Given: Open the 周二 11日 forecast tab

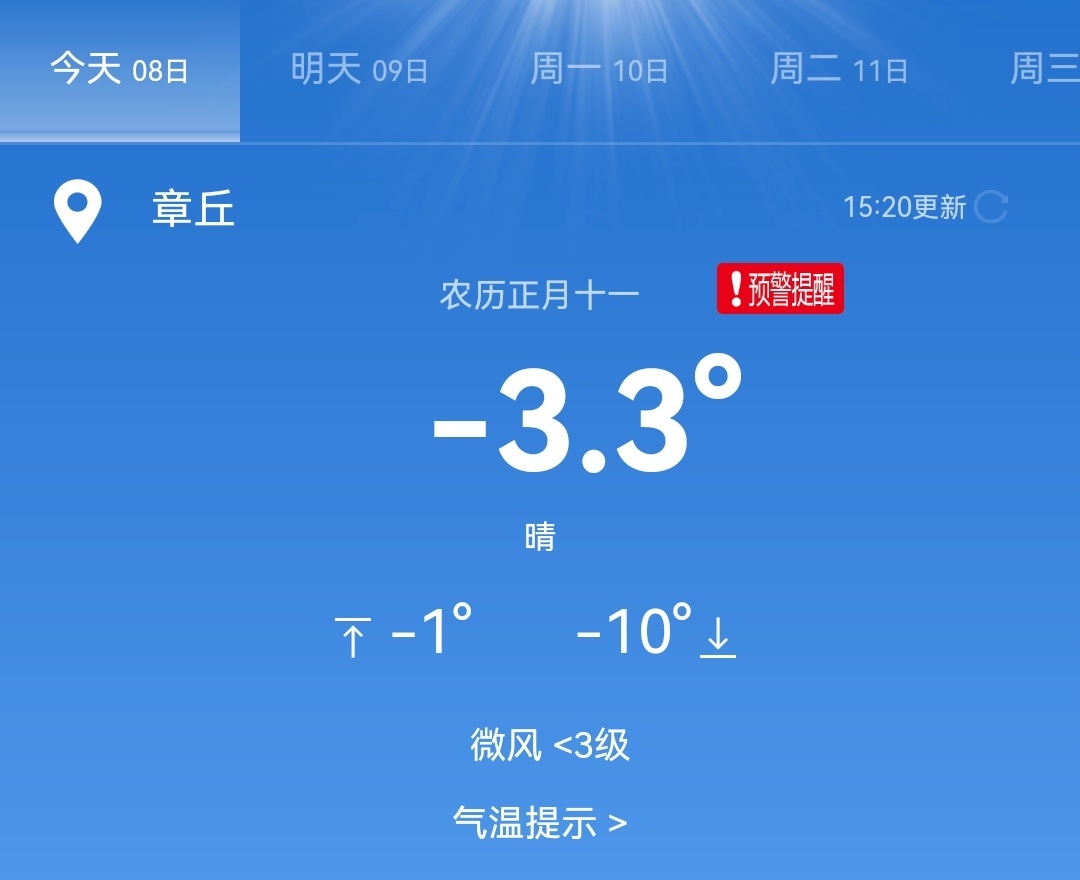Looking at the screenshot, I should tap(839, 70).
